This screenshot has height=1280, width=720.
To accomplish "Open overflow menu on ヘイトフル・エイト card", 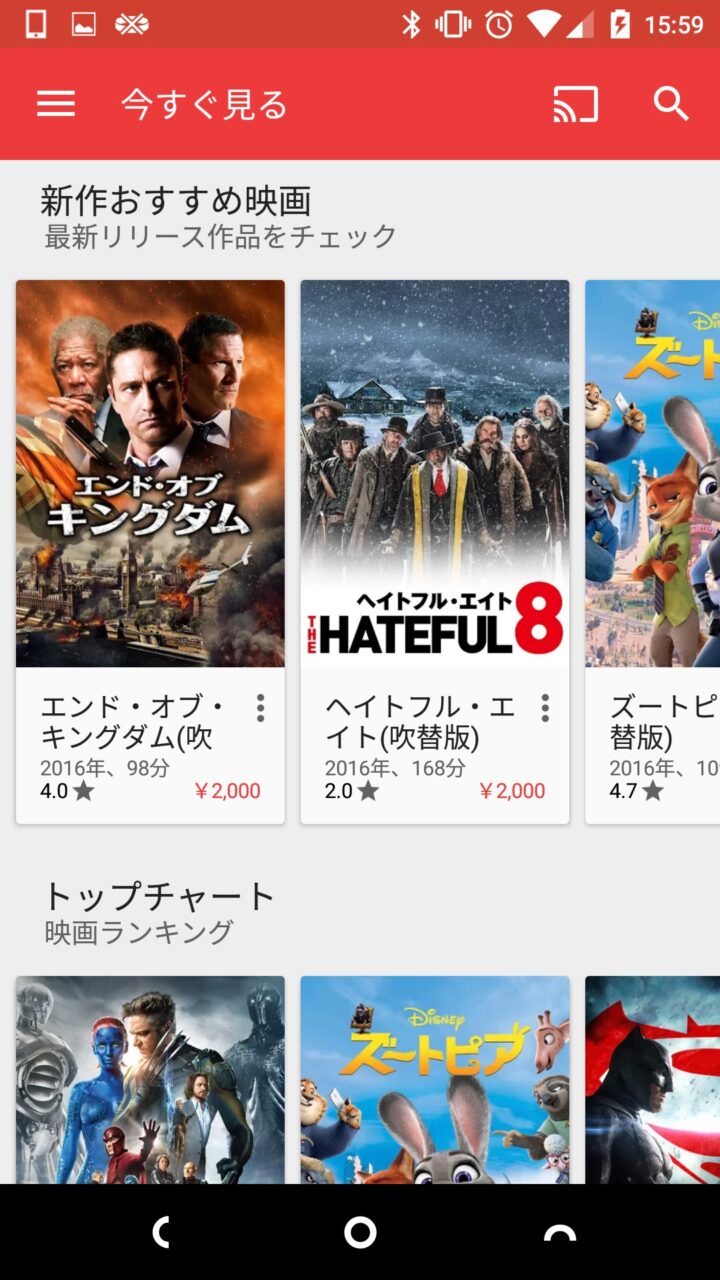I will pyautogui.click(x=545, y=708).
